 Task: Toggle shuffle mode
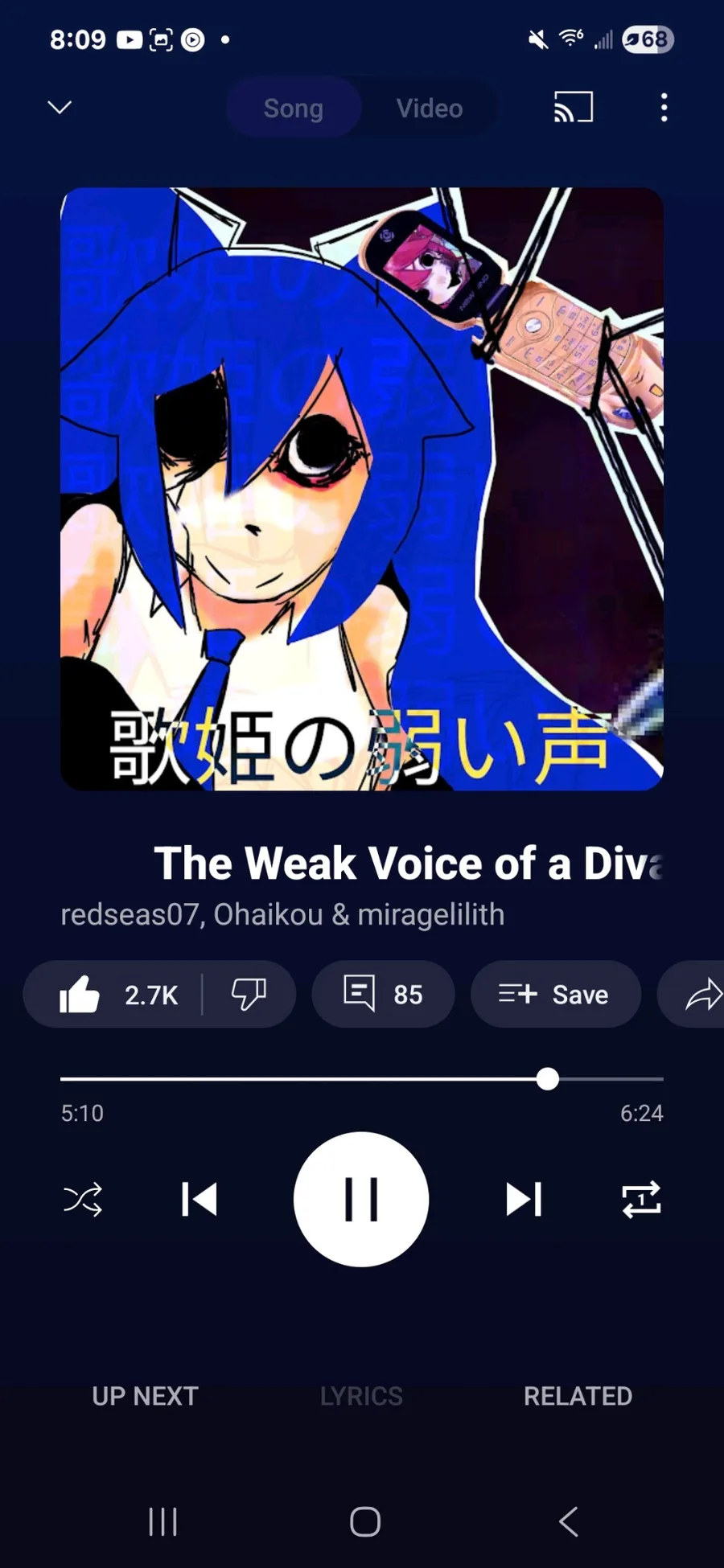83,1199
